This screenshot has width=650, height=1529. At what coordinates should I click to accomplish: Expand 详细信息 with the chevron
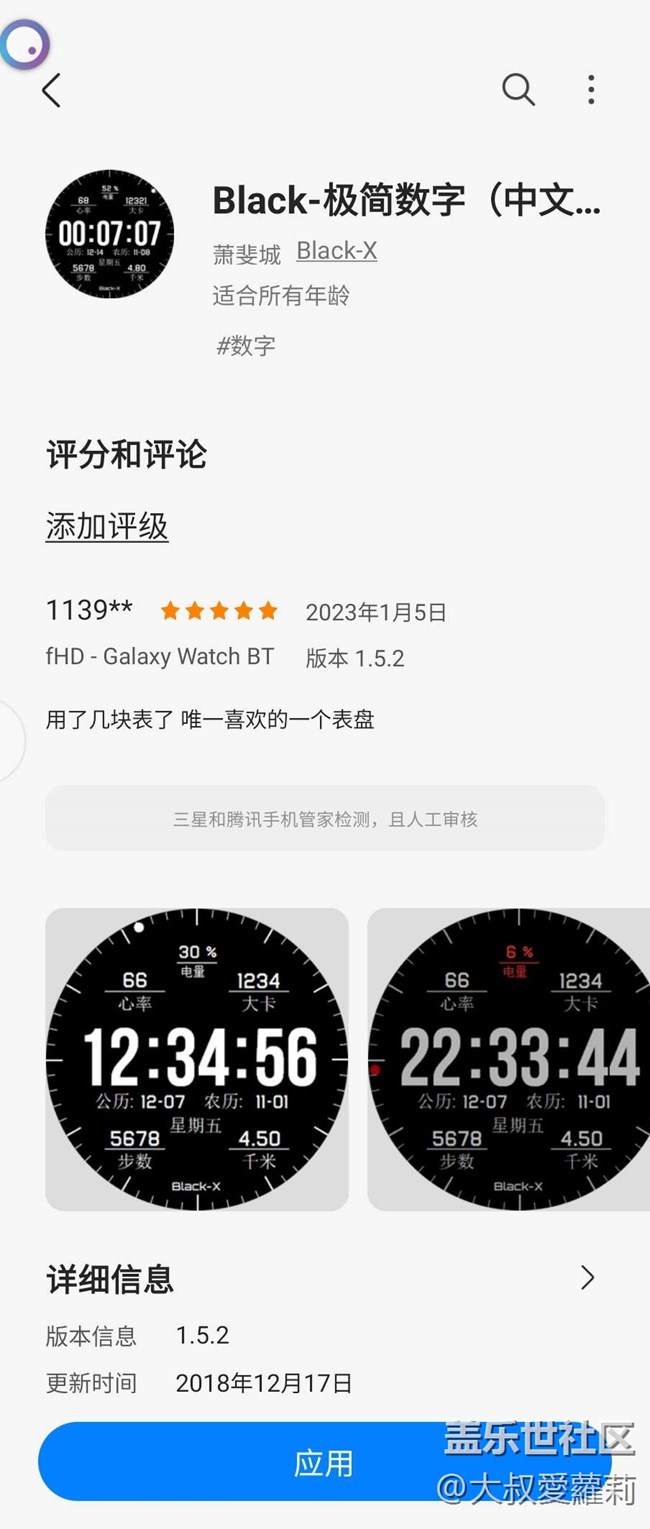(587, 1277)
